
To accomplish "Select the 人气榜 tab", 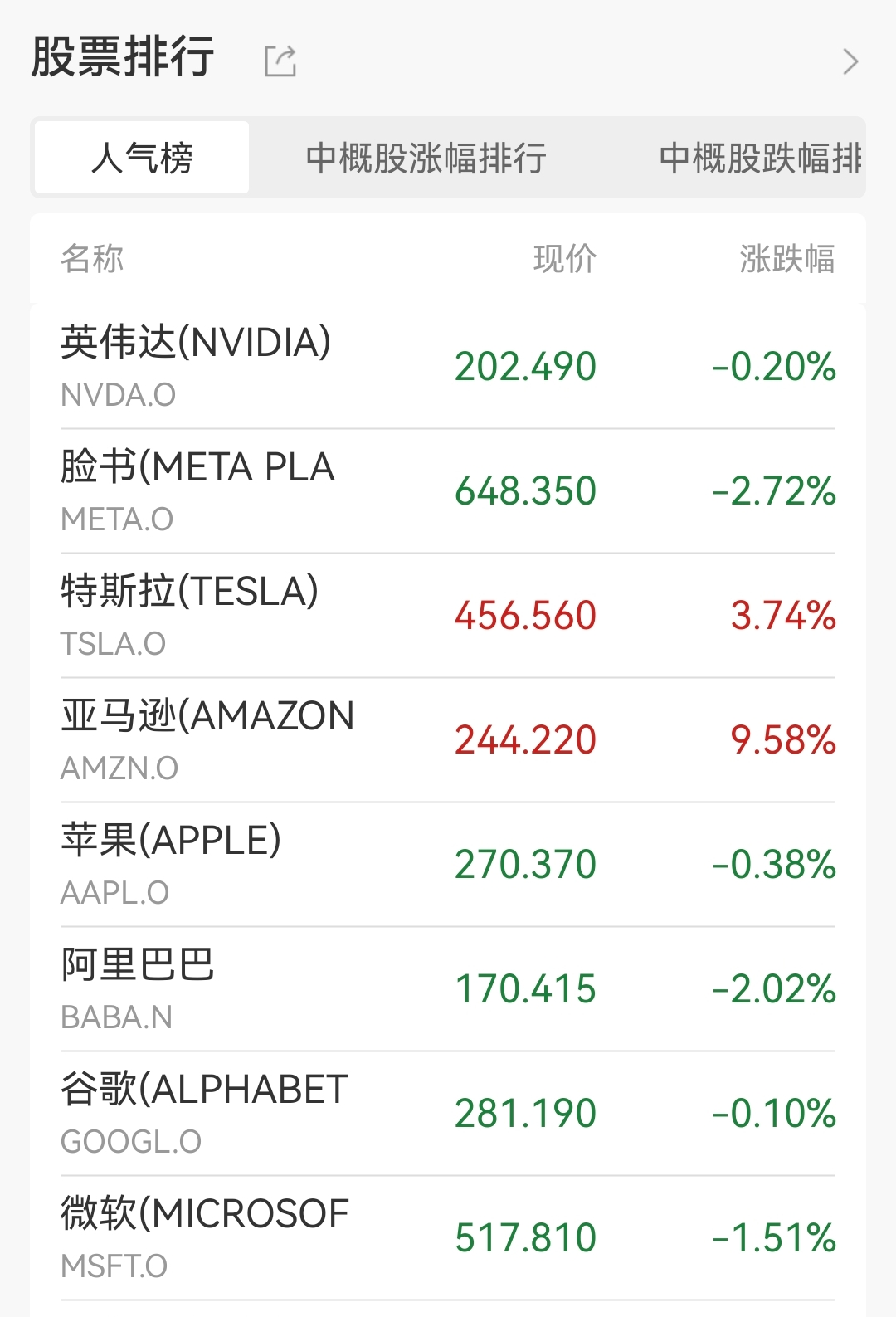I will tap(142, 158).
